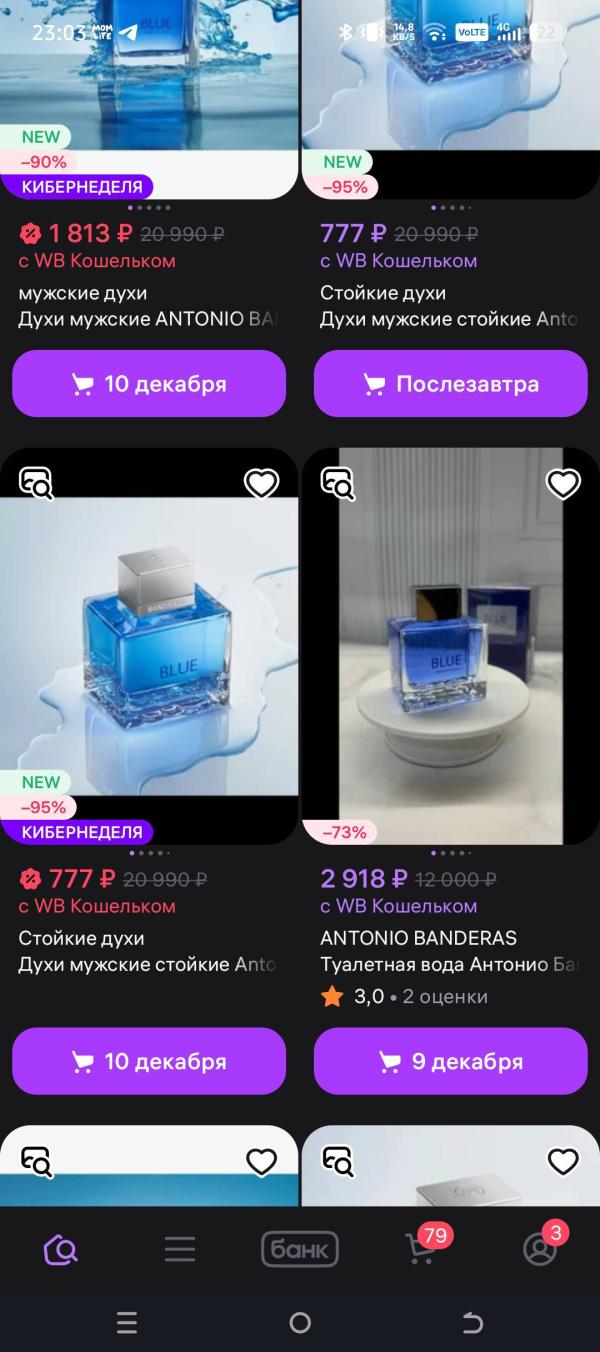
Task: Favorite the 2 918 ₽ Antonio Banderas perfume
Action: click(x=563, y=484)
